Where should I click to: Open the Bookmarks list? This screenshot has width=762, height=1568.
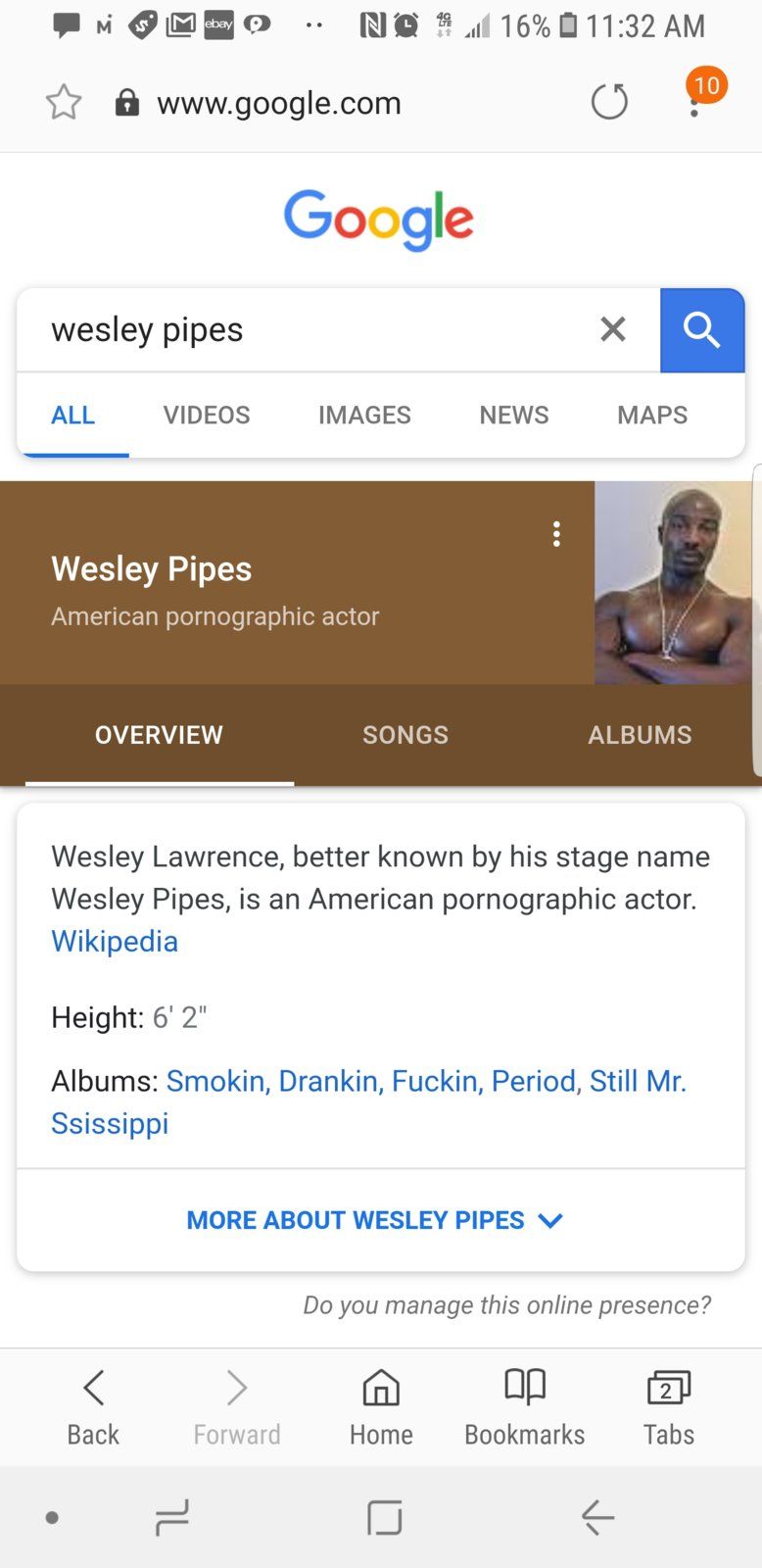tap(524, 1406)
